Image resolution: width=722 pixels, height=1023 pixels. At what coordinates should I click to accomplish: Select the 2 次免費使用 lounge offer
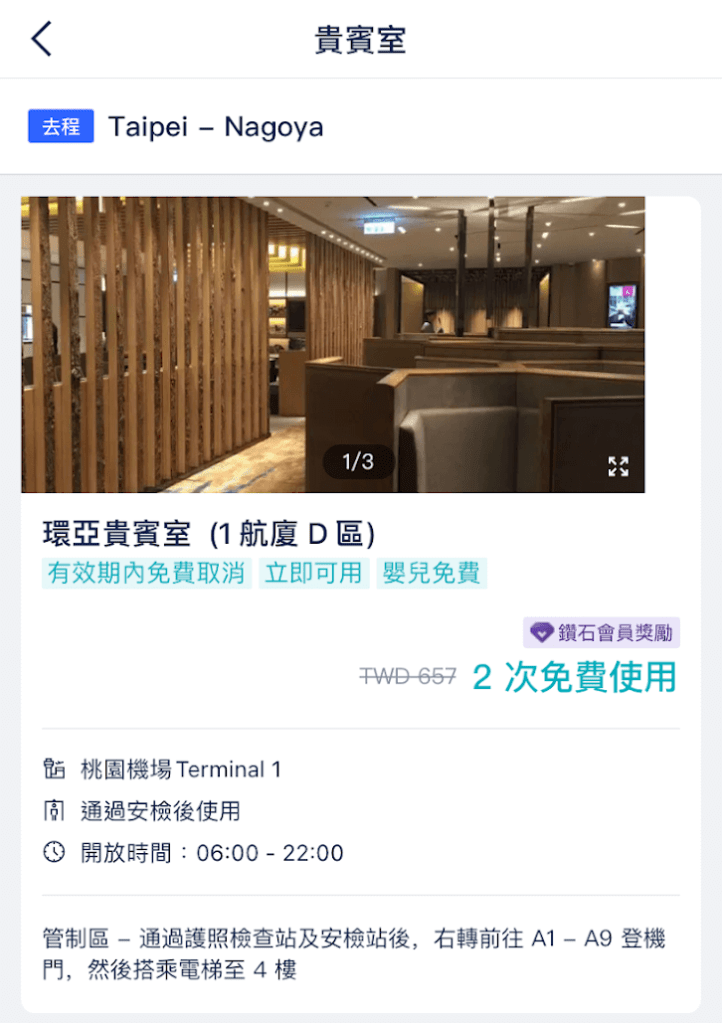(x=574, y=677)
